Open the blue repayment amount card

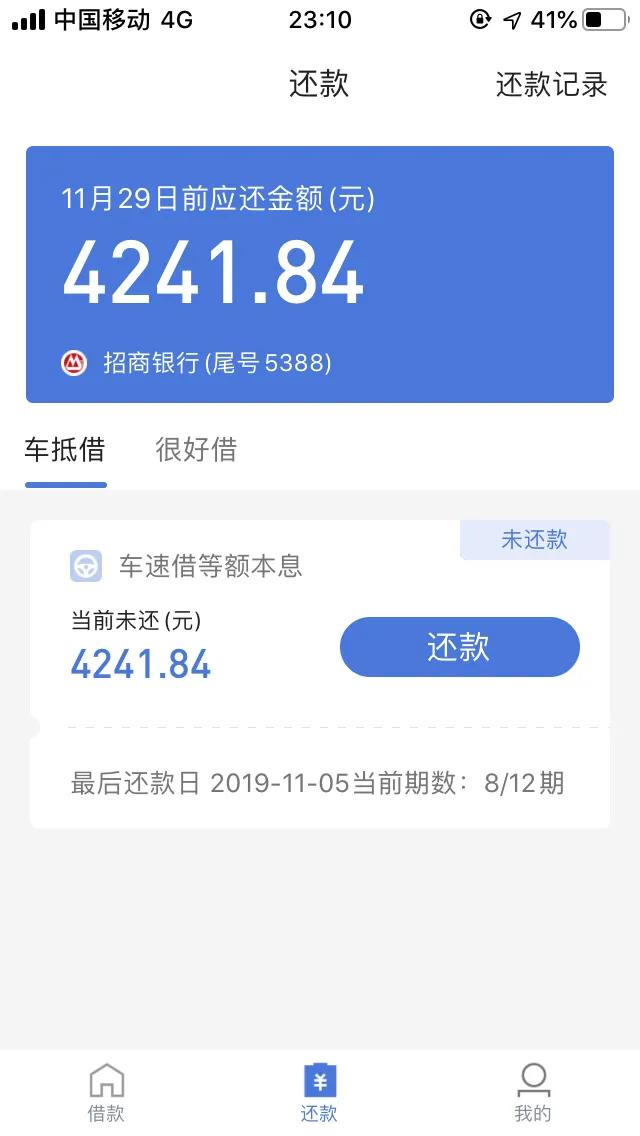[x=320, y=275]
